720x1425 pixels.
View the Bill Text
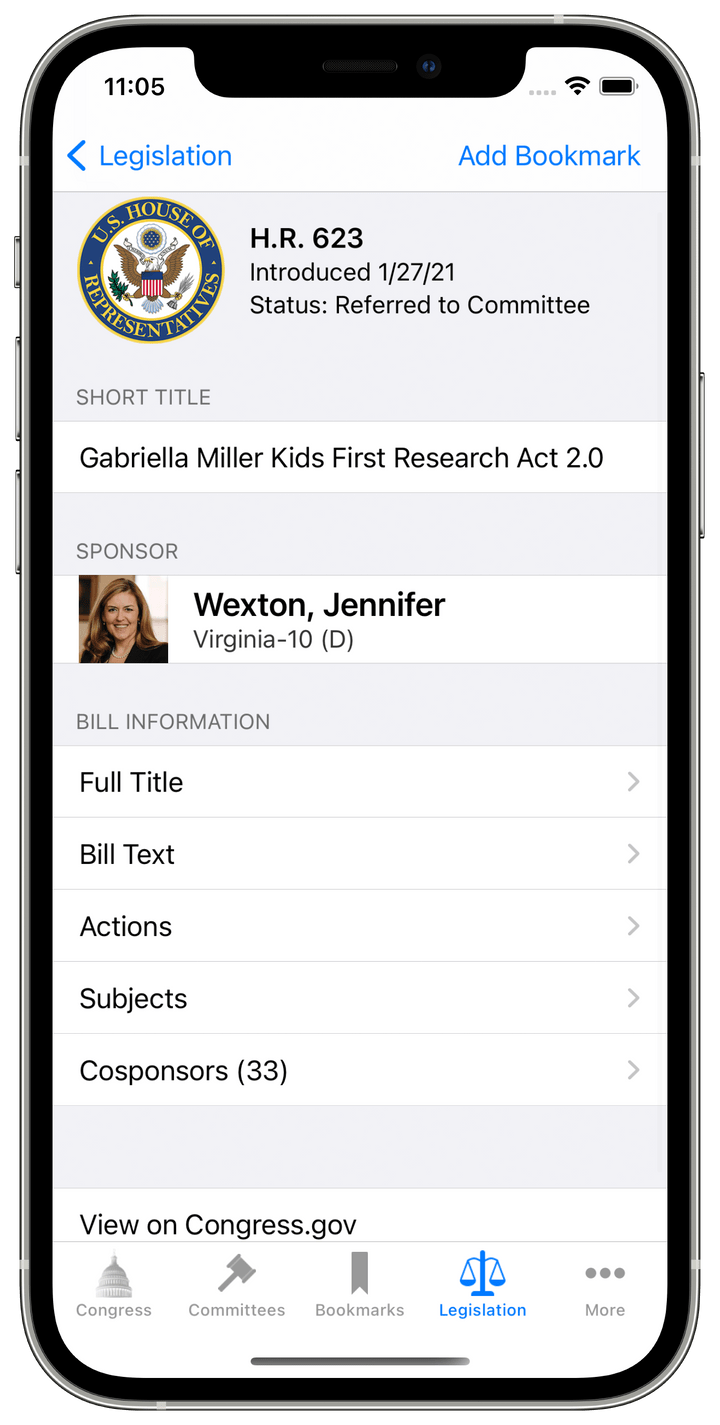pyautogui.click(x=360, y=854)
